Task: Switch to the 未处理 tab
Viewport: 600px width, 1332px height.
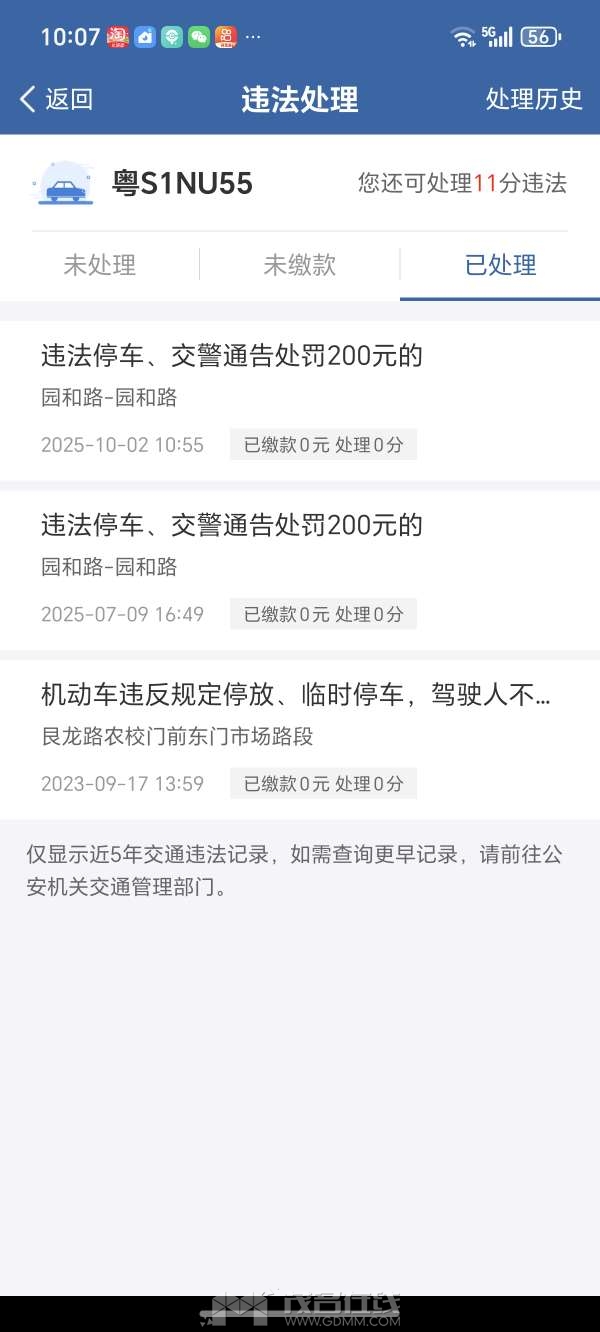Action: click(x=99, y=265)
